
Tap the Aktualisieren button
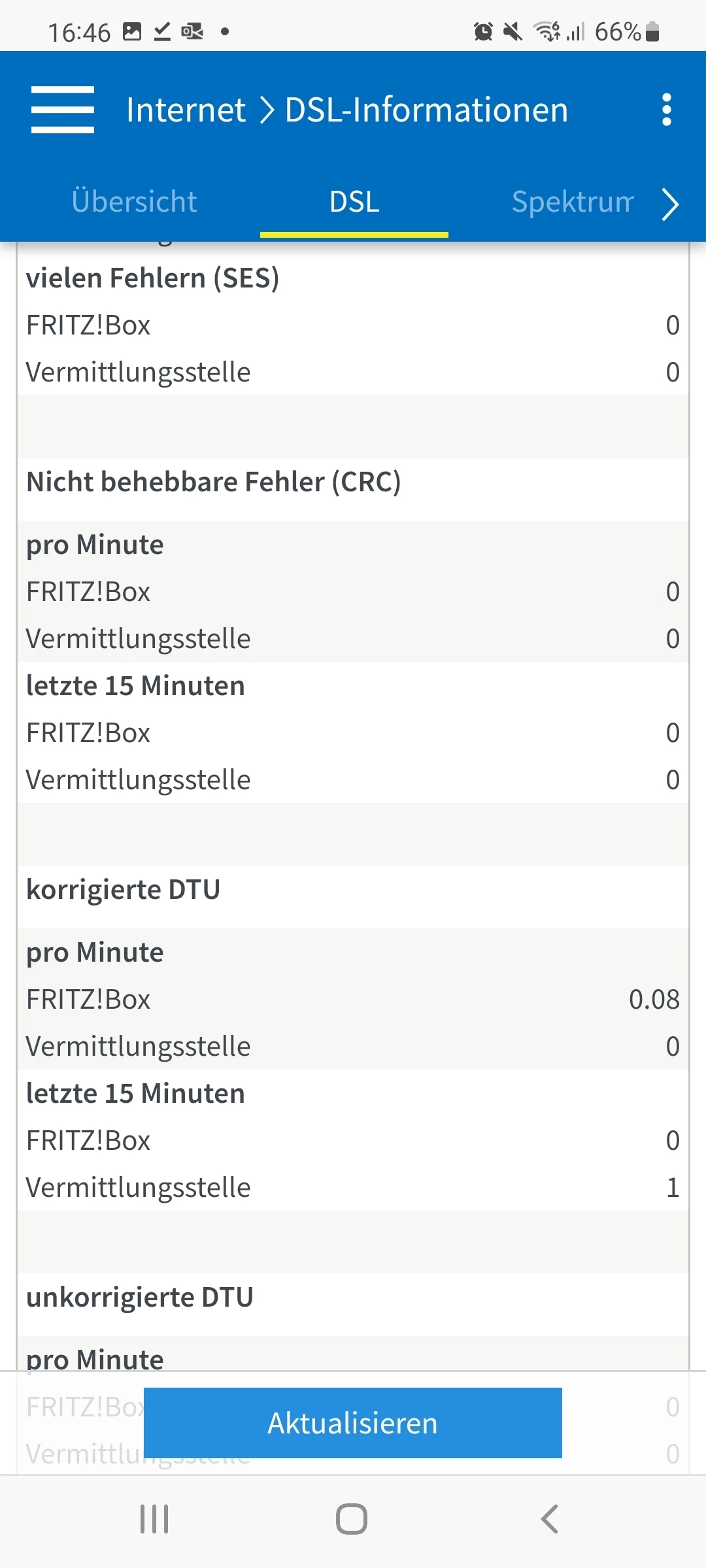[x=353, y=1423]
